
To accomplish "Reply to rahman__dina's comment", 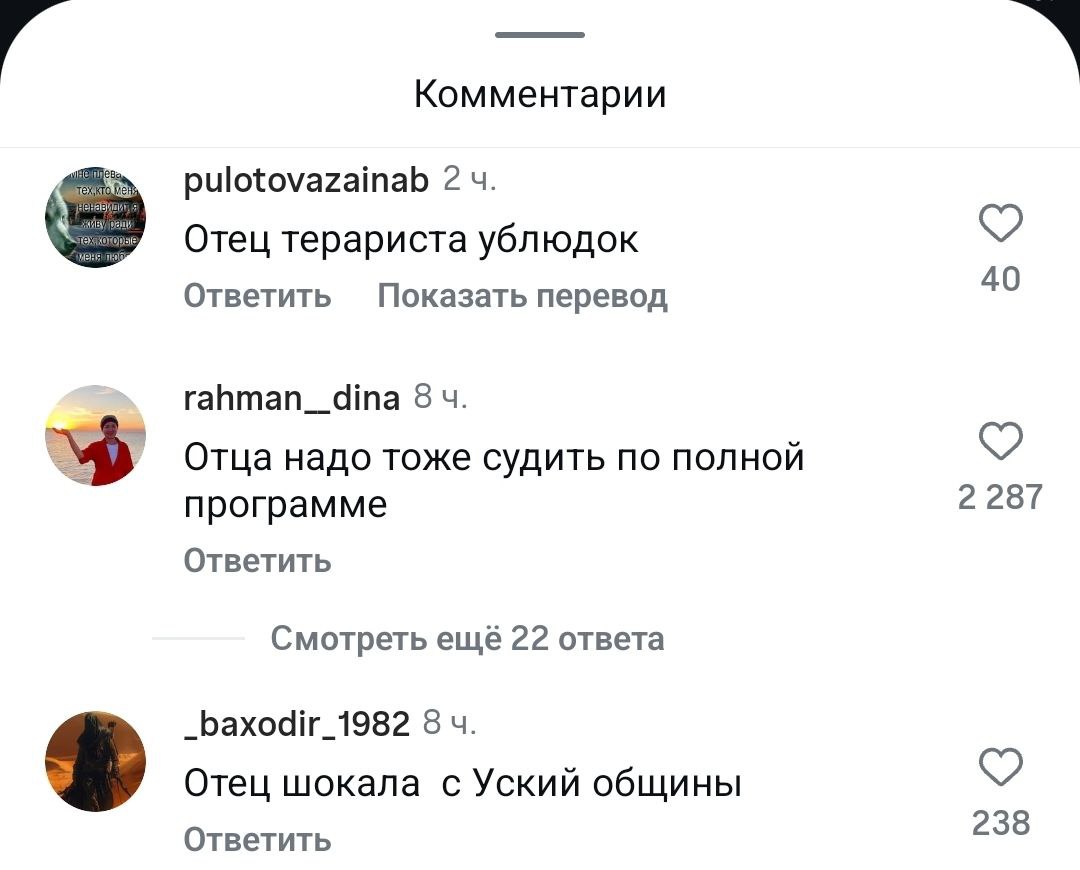I will [258, 561].
